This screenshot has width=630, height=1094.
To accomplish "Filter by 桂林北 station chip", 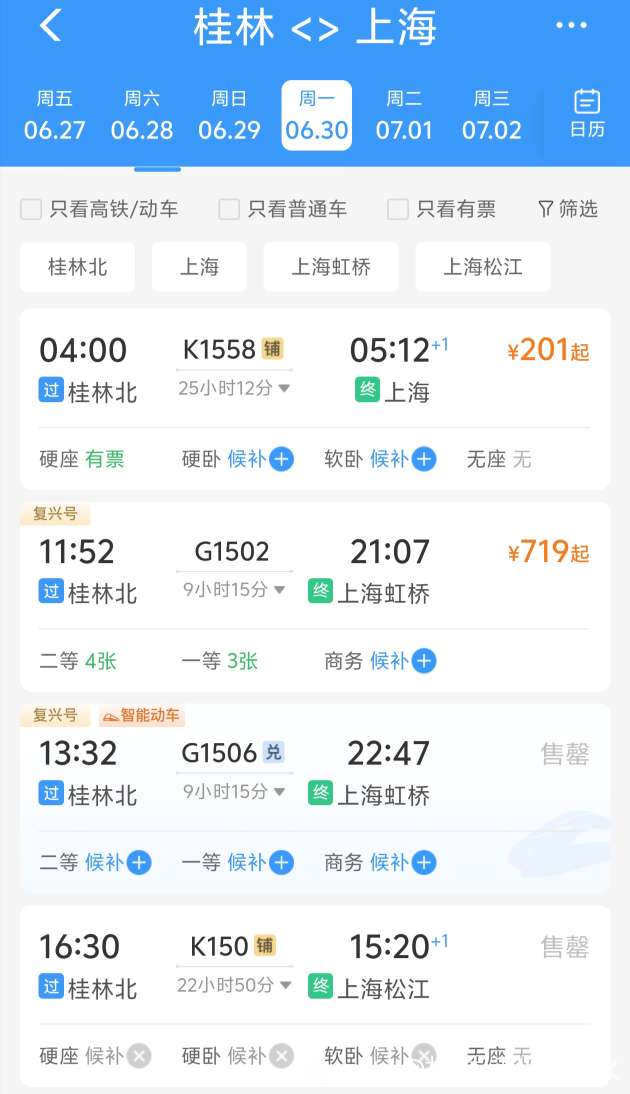I will tap(77, 267).
